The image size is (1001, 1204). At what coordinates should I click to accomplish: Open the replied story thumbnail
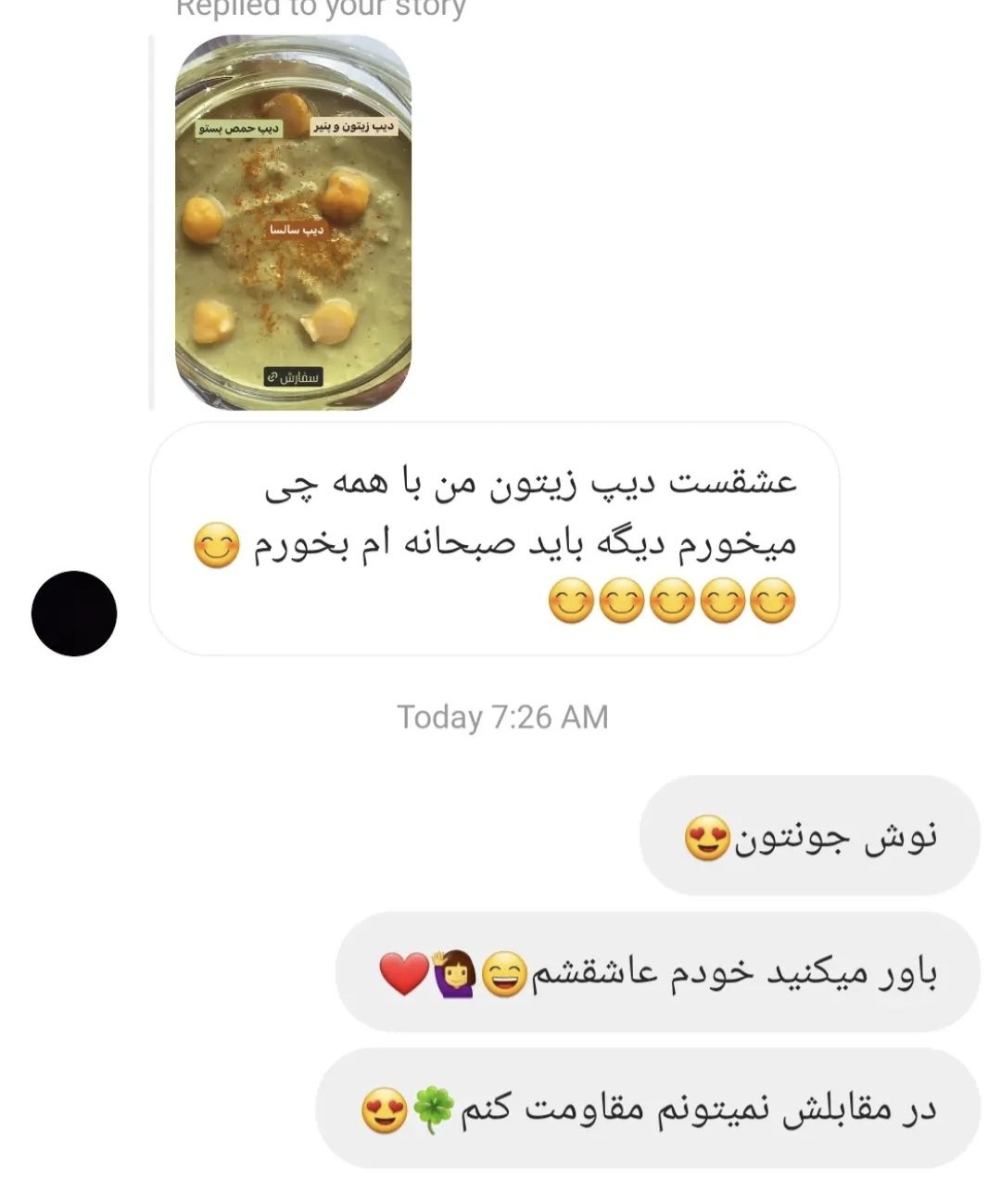tap(293, 222)
